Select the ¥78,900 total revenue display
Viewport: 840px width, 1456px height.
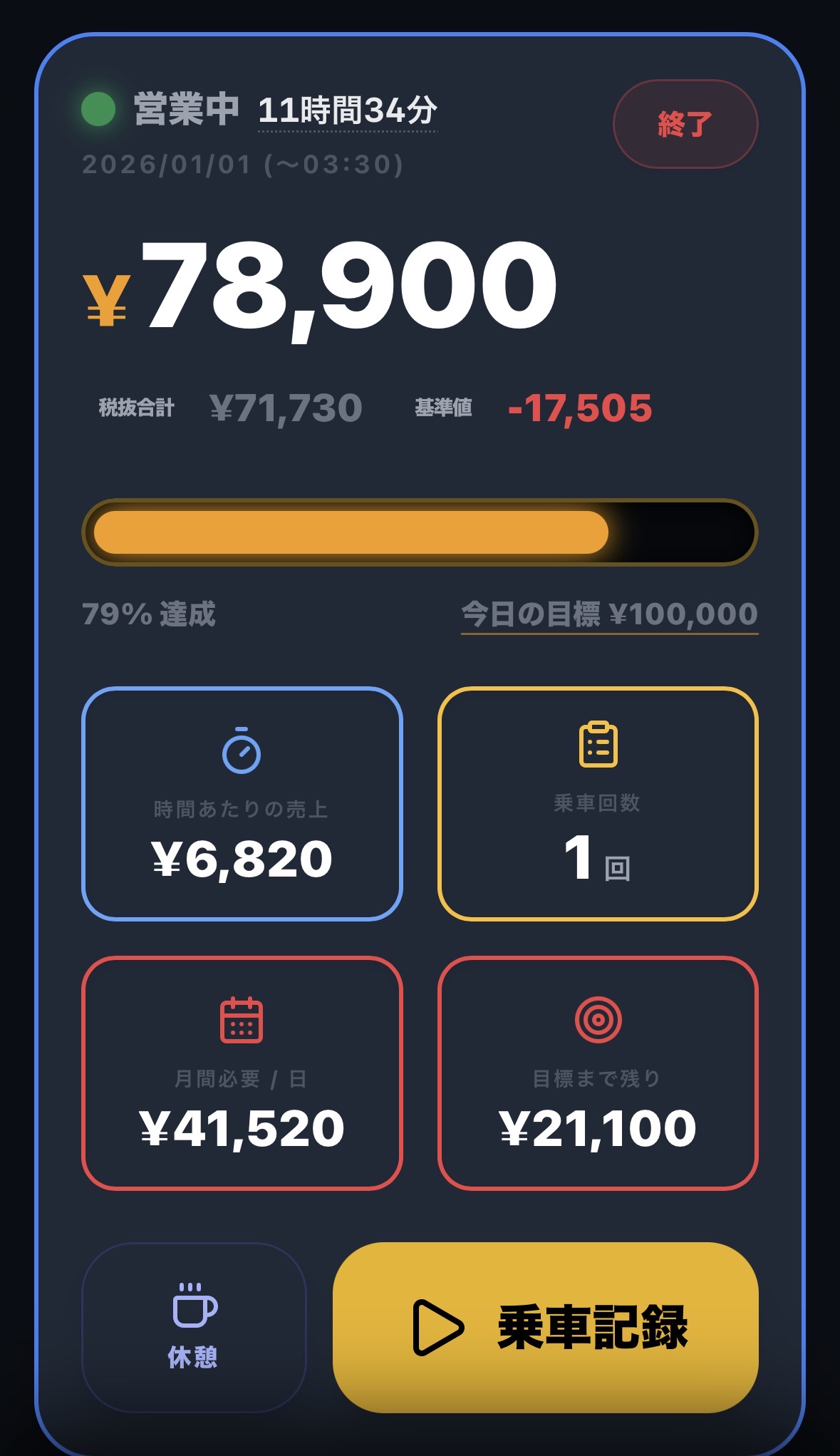[x=345, y=285]
